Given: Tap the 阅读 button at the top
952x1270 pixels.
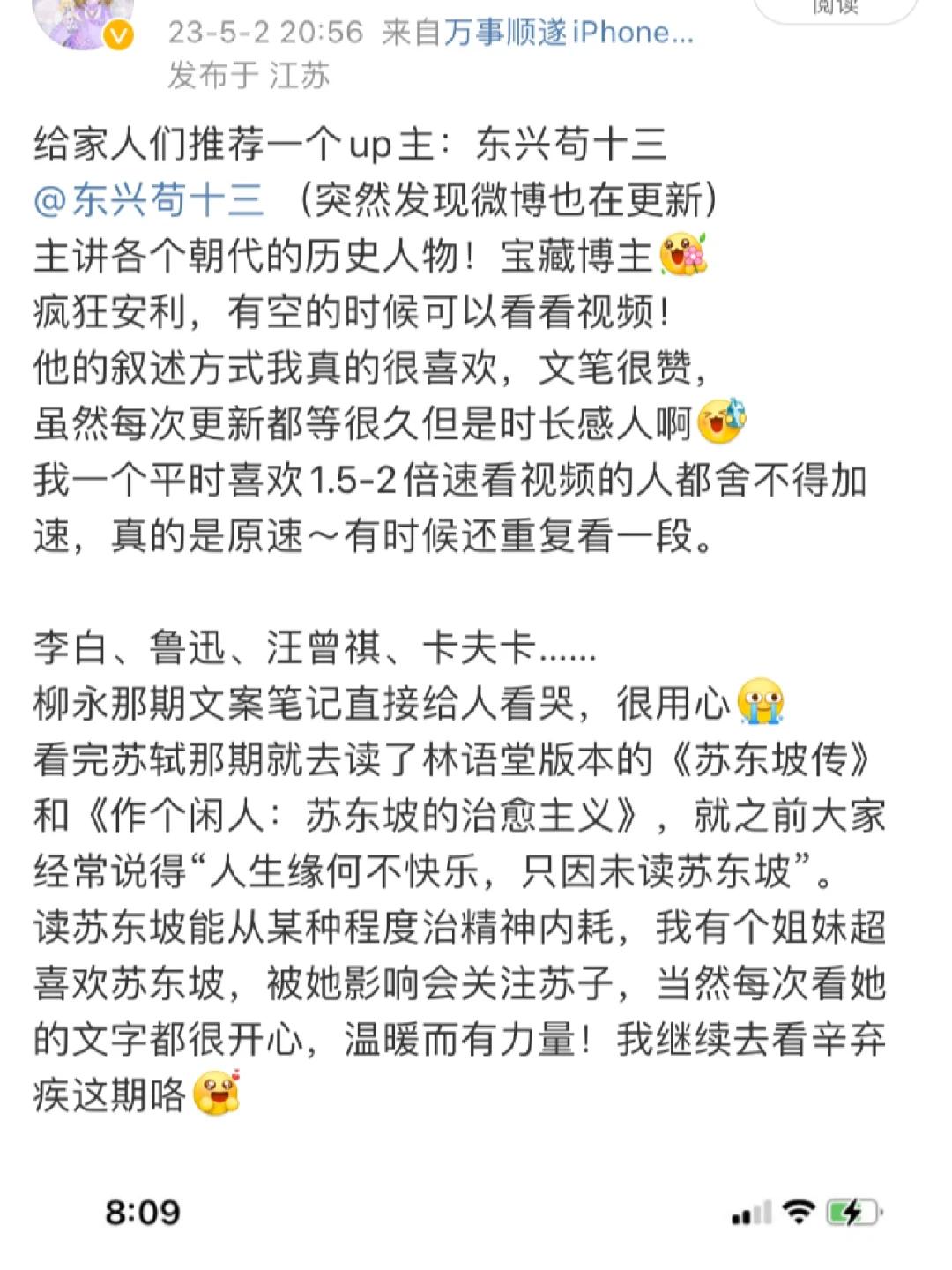Looking at the screenshot, I should click(x=836, y=8).
